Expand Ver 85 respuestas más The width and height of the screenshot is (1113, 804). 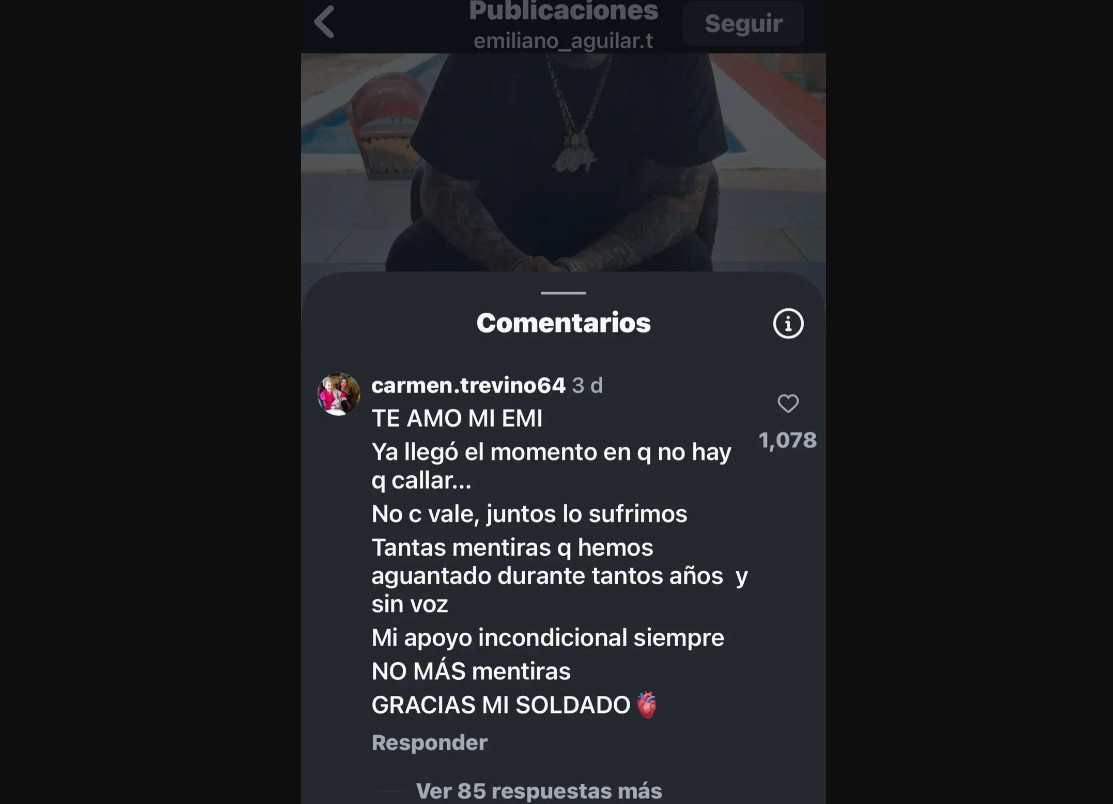coord(538,791)
